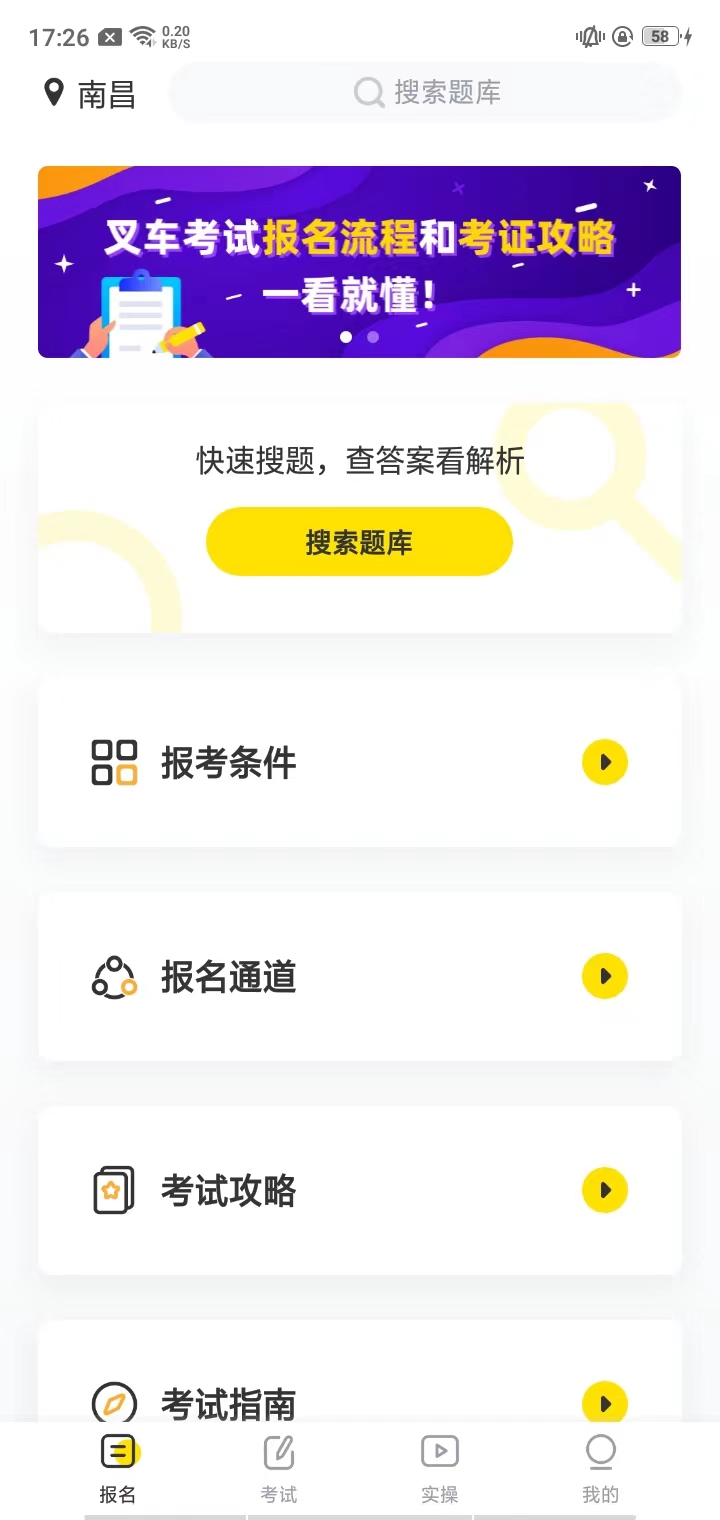Expand 考试指南 via its circular arrow
720x1520 pixels.
(x=604, y=1403)
